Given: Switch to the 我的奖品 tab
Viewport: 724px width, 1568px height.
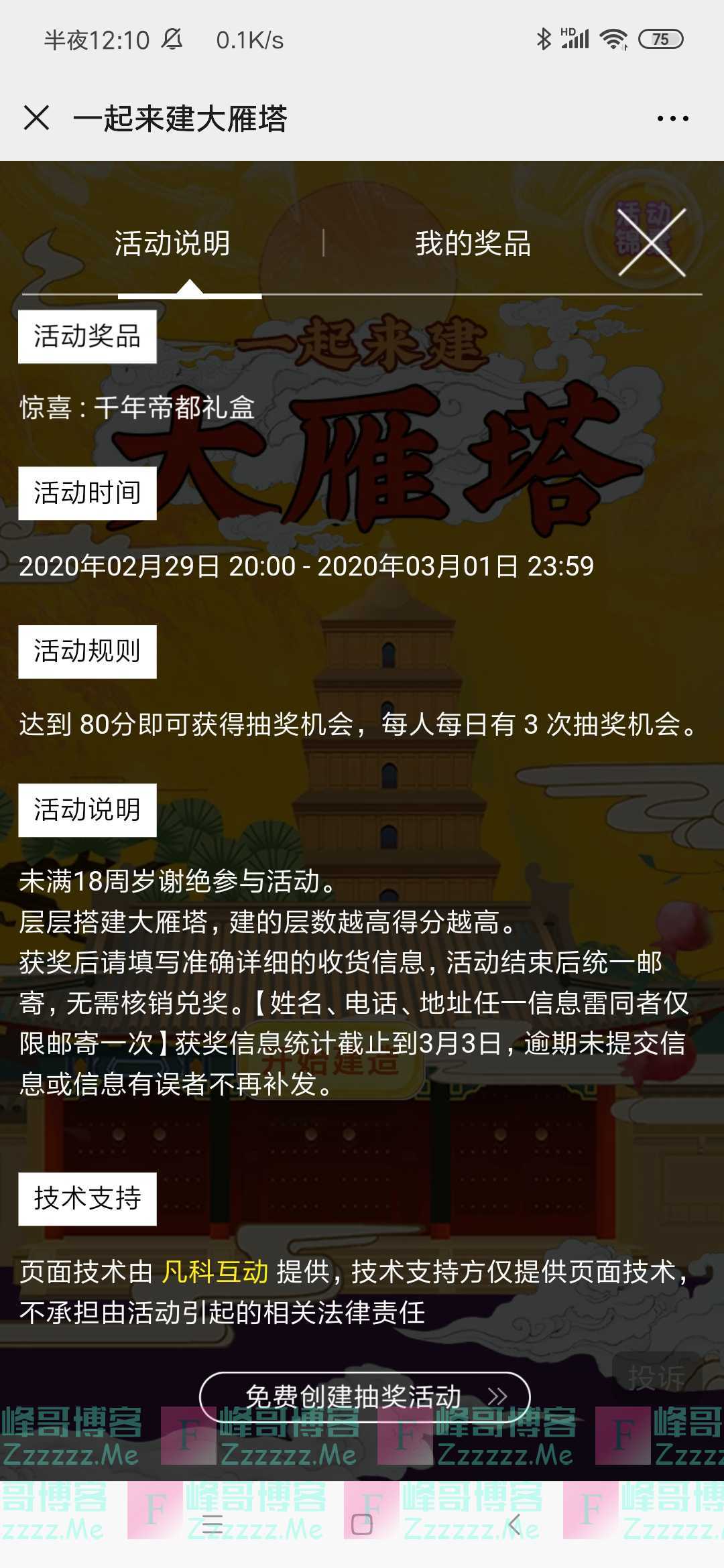Looking at the screenshot, I should pyautogui.click(x=473, y=243).
